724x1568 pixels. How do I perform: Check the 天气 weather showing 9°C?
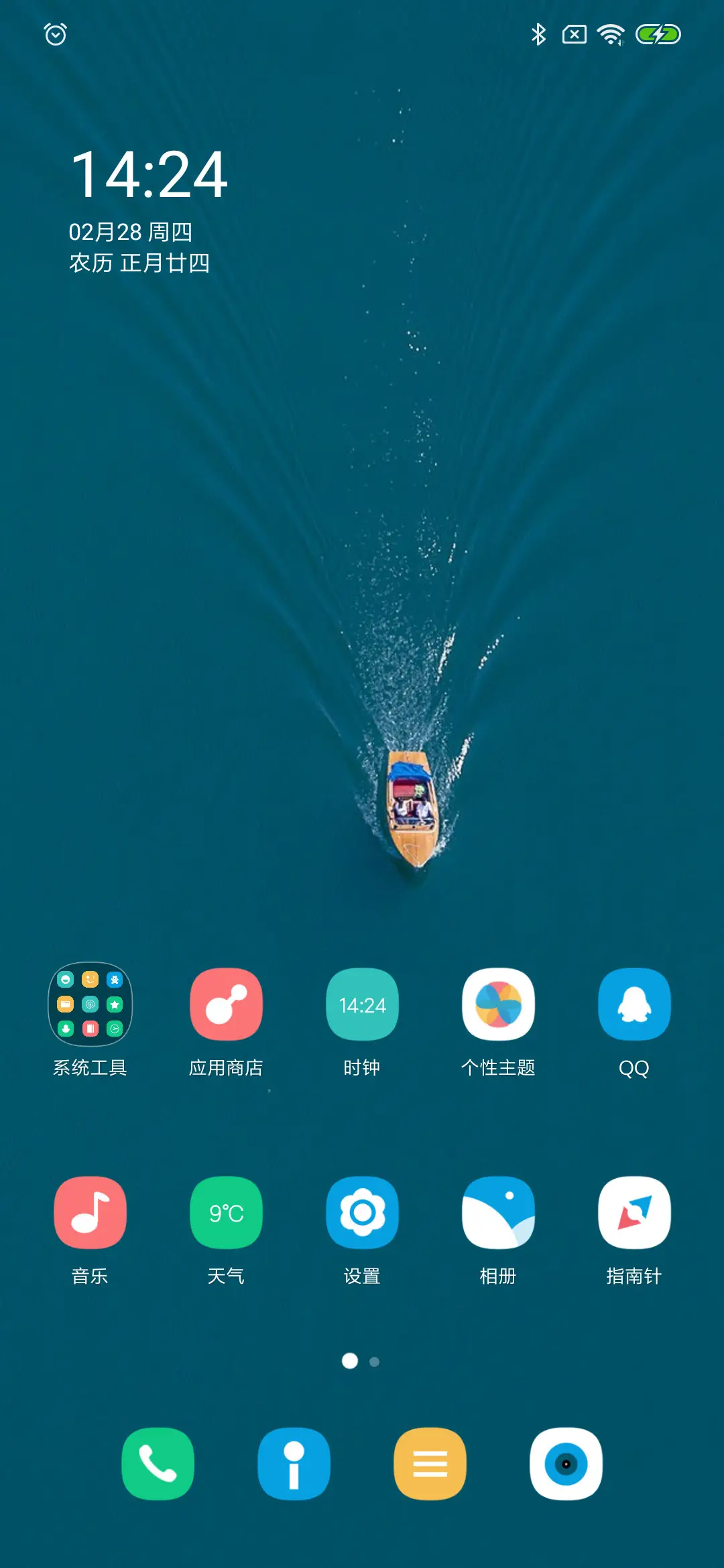click(226, 1213)
